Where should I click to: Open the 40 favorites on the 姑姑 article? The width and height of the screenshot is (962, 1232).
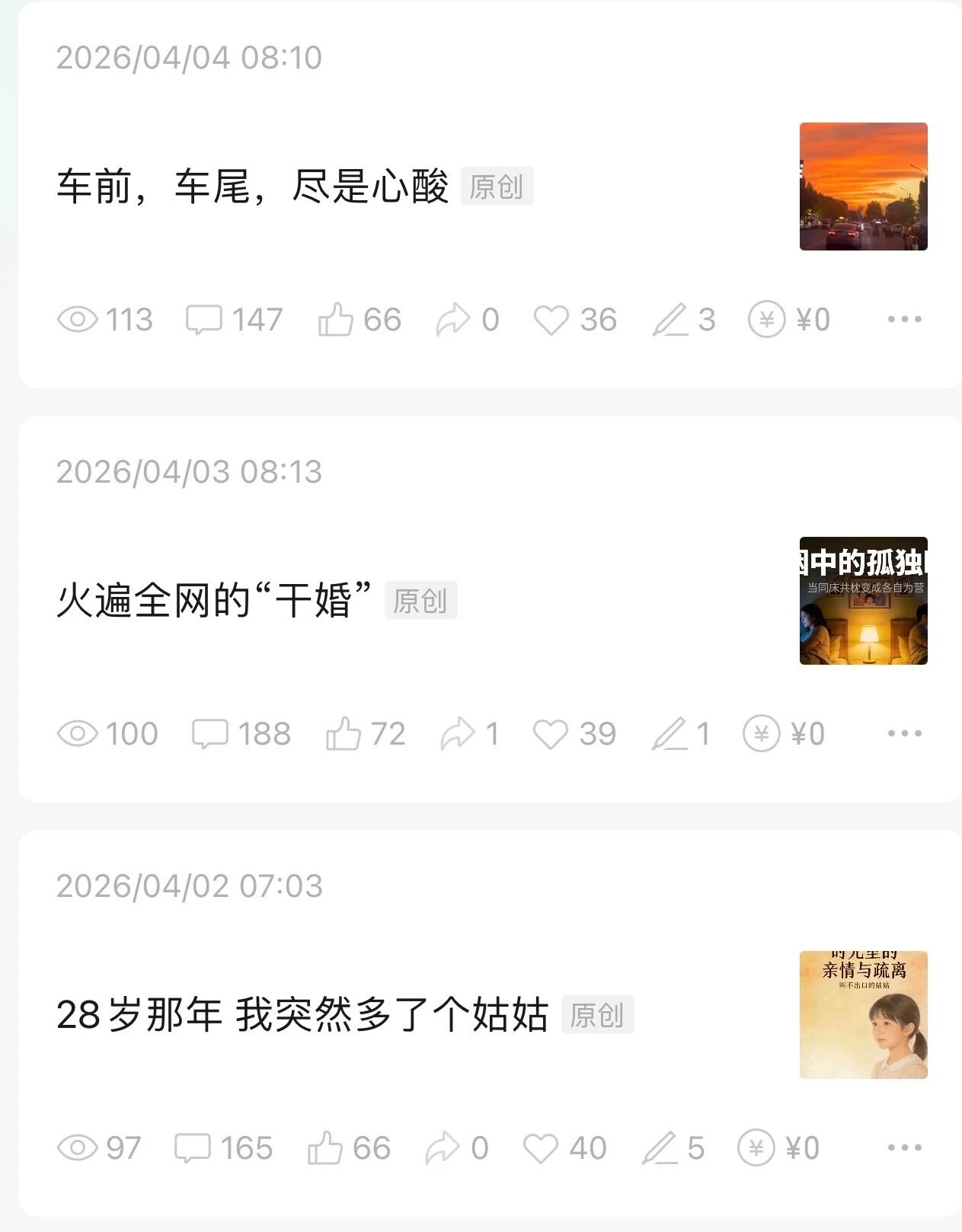tap(564, 1148)
